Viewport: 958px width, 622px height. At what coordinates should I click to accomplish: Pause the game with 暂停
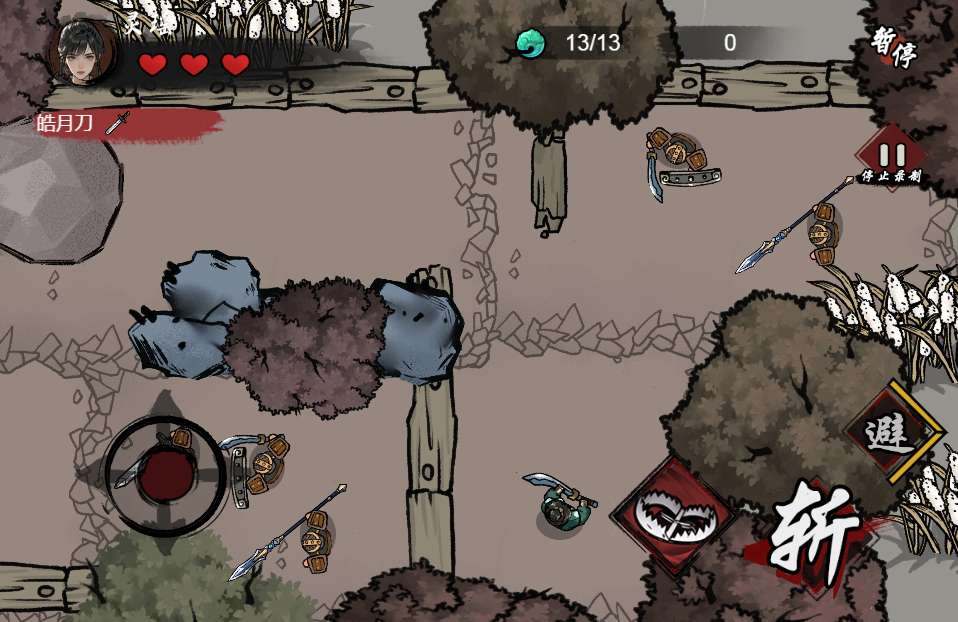click(893, 47)
